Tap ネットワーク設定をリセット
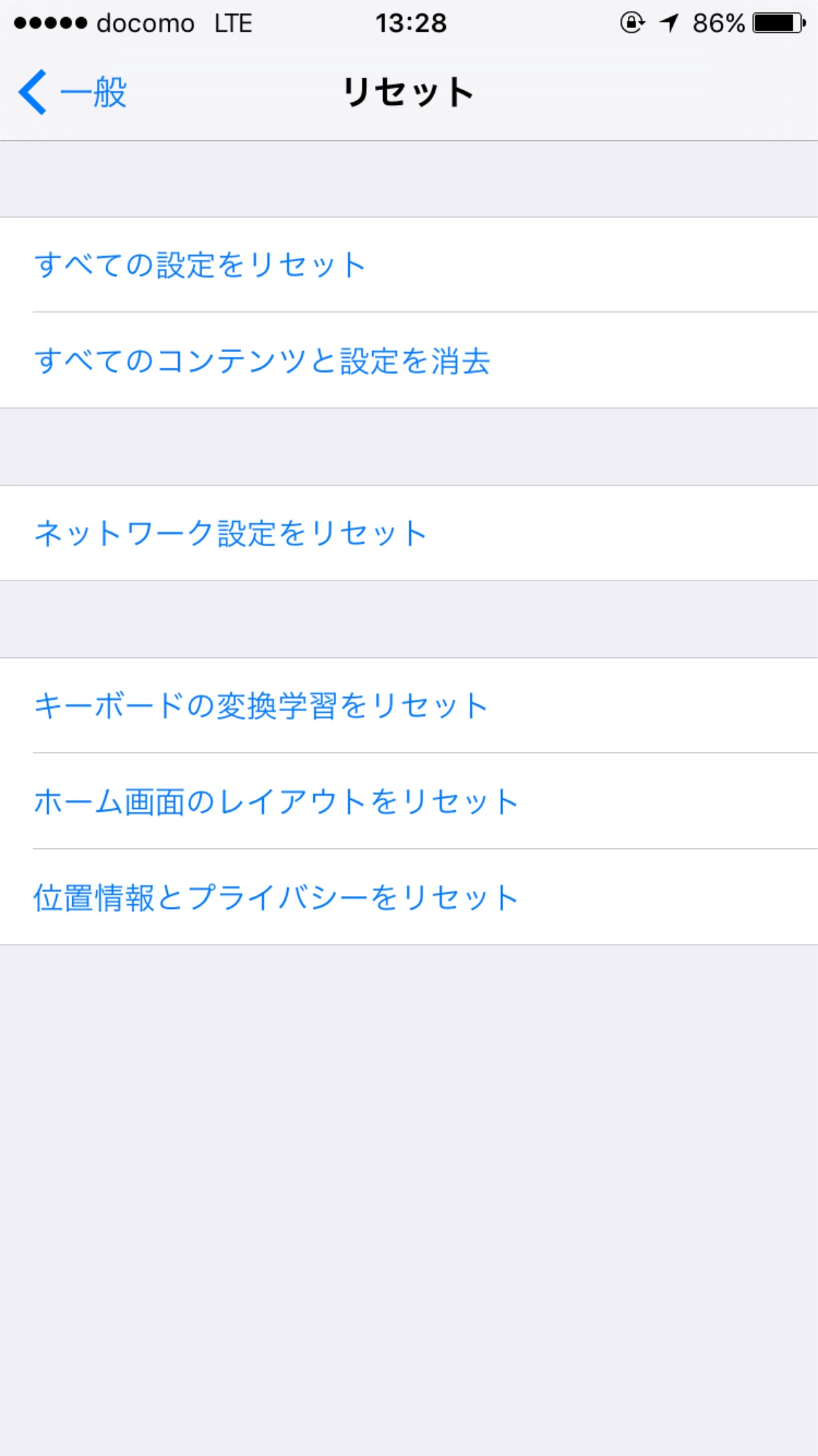This screenshot has height=1456, width=818. (409, 533)
